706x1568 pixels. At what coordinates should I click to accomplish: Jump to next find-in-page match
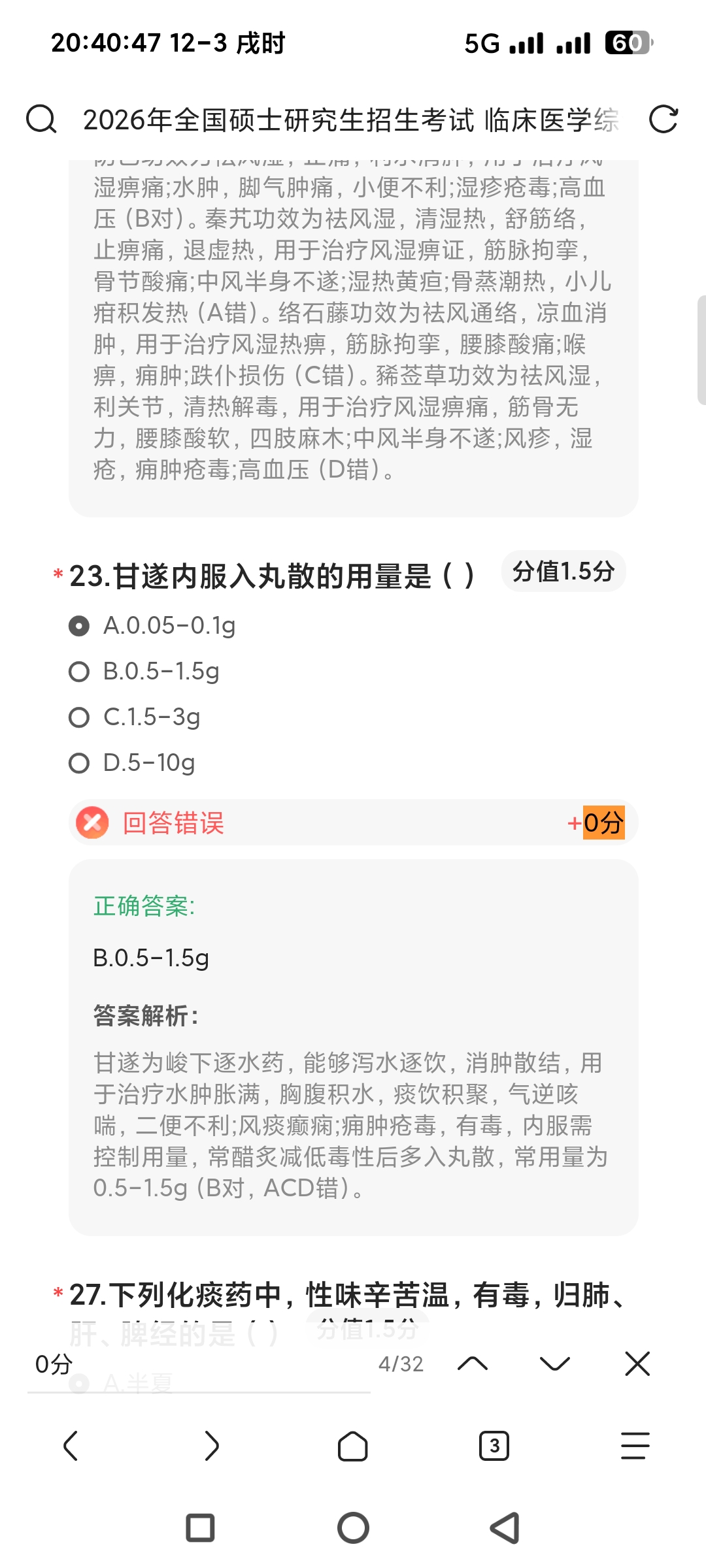point(555,1364)
